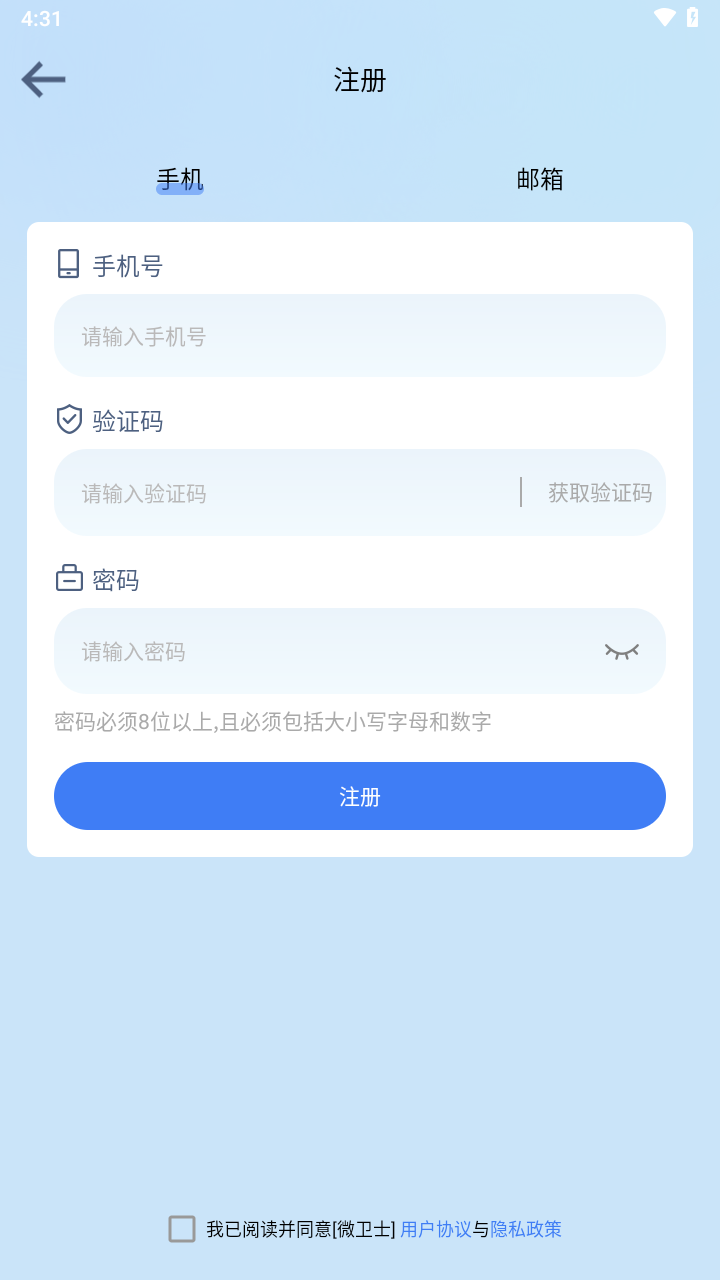Image resolution: width=720 pixels, height=1280 pixels.
Task: Click the back arrow to exit registration
Action: point(42,79)
